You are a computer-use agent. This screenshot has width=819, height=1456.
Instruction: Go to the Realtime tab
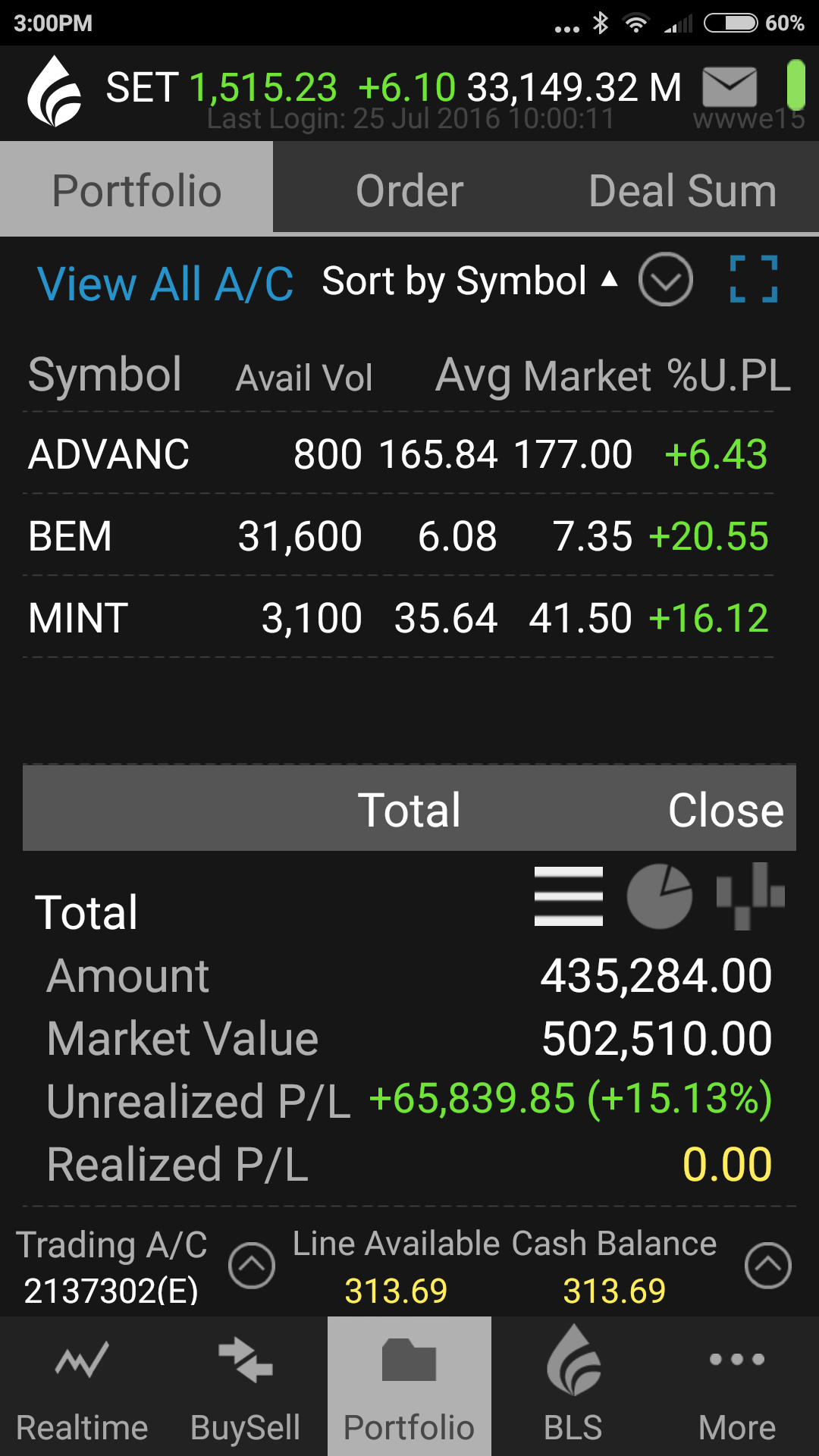(82, 1388)
